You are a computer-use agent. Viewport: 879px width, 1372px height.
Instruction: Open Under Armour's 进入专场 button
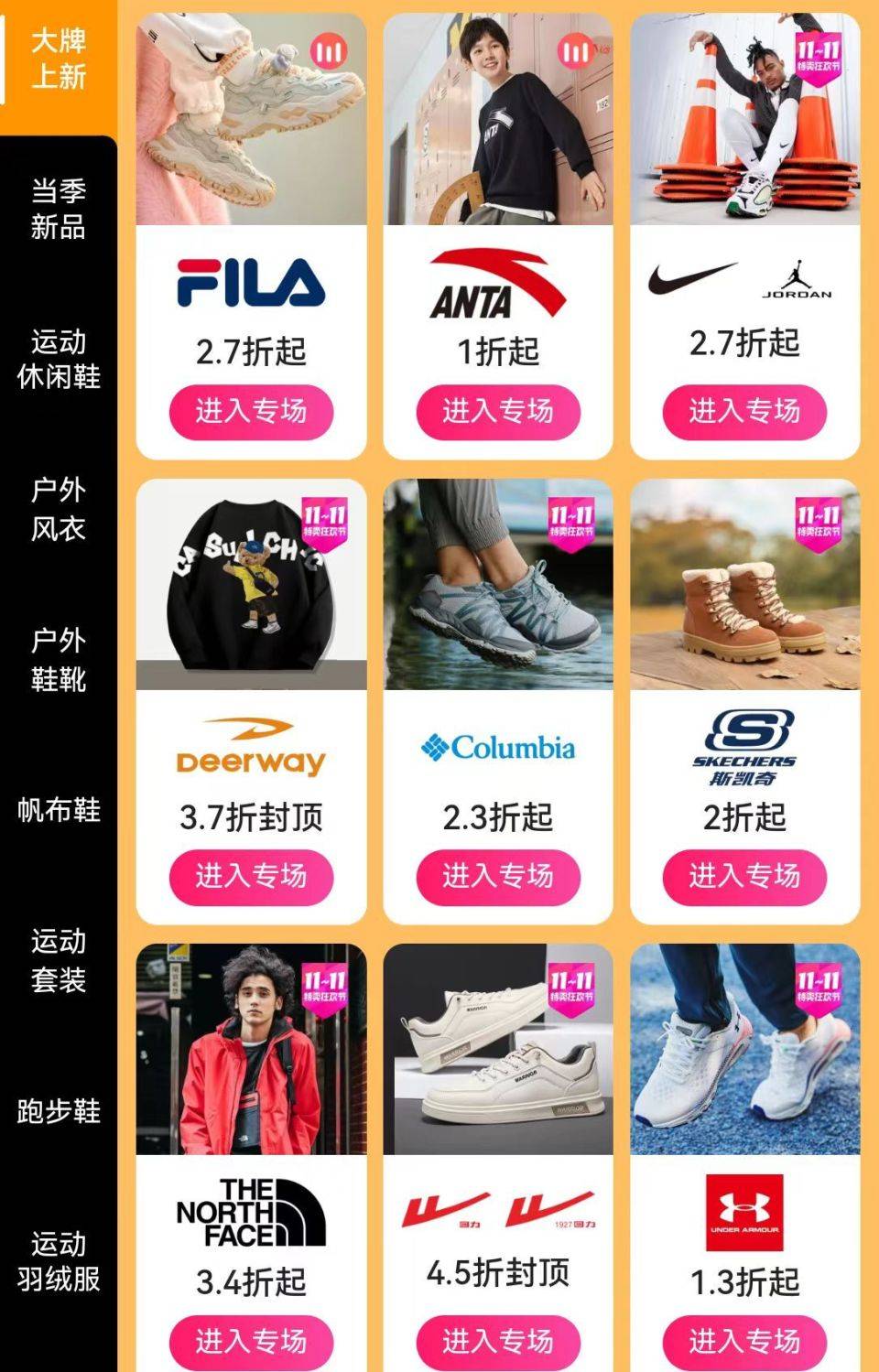744,1342
